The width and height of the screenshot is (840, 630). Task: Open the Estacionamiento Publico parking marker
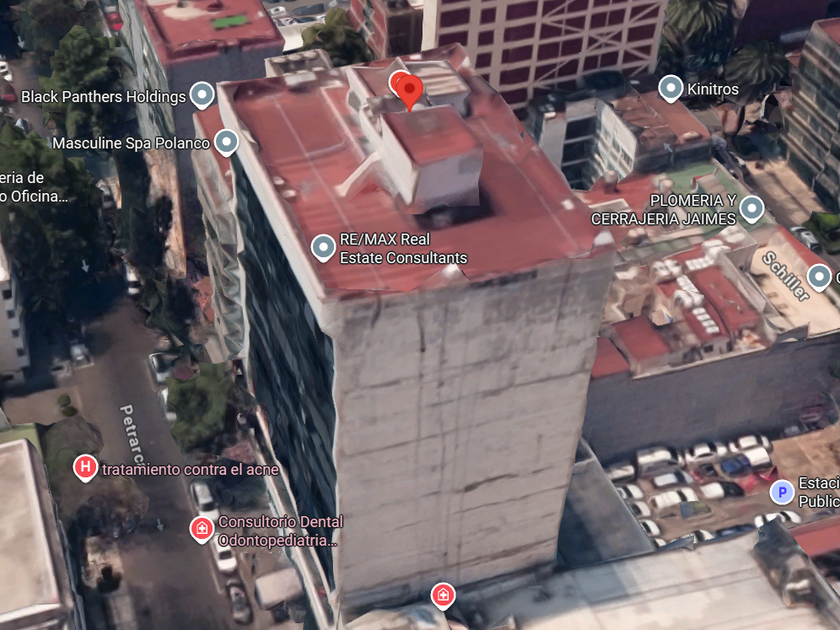782,492
